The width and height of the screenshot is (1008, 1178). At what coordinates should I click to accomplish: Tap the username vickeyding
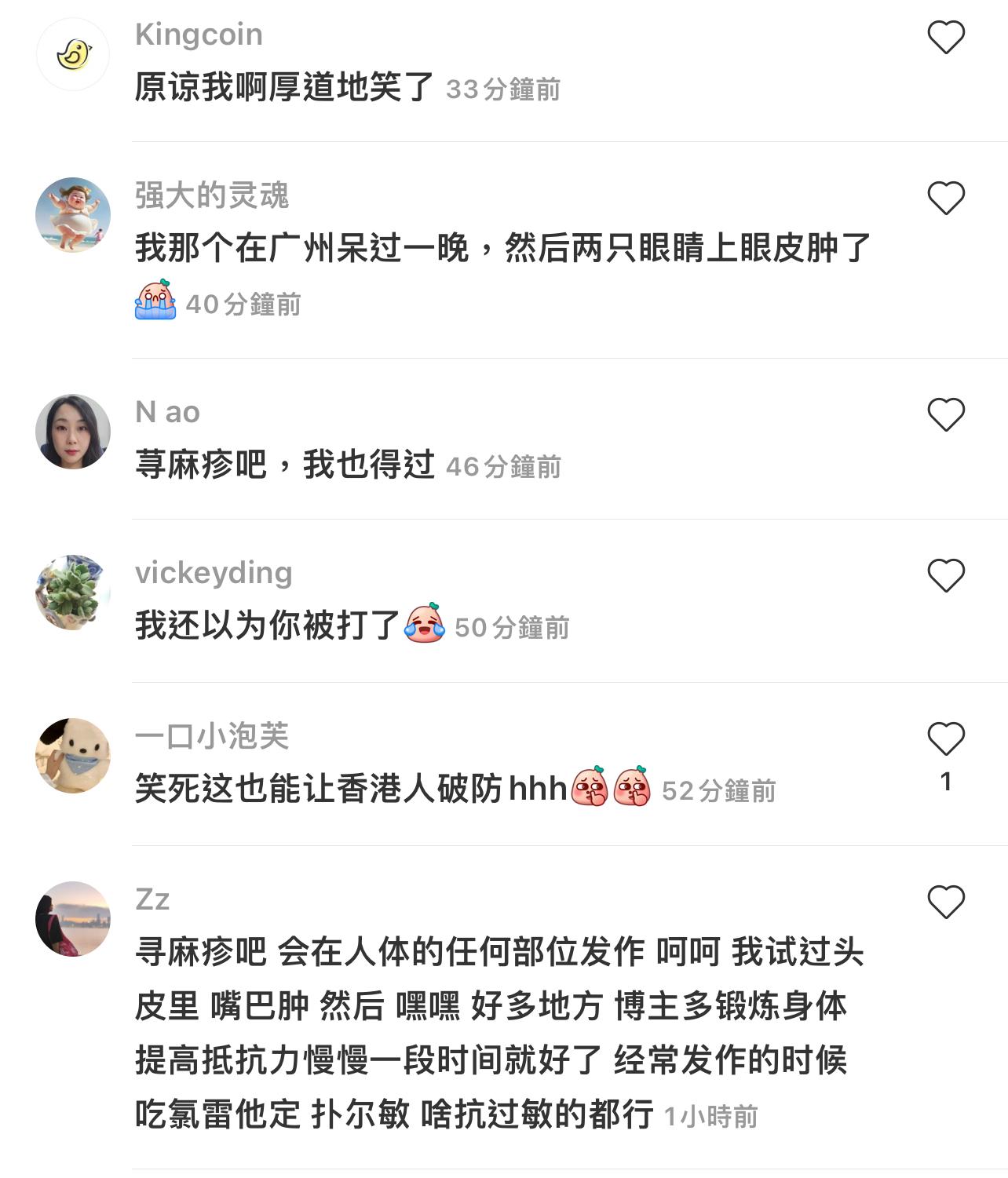(214, 573)
